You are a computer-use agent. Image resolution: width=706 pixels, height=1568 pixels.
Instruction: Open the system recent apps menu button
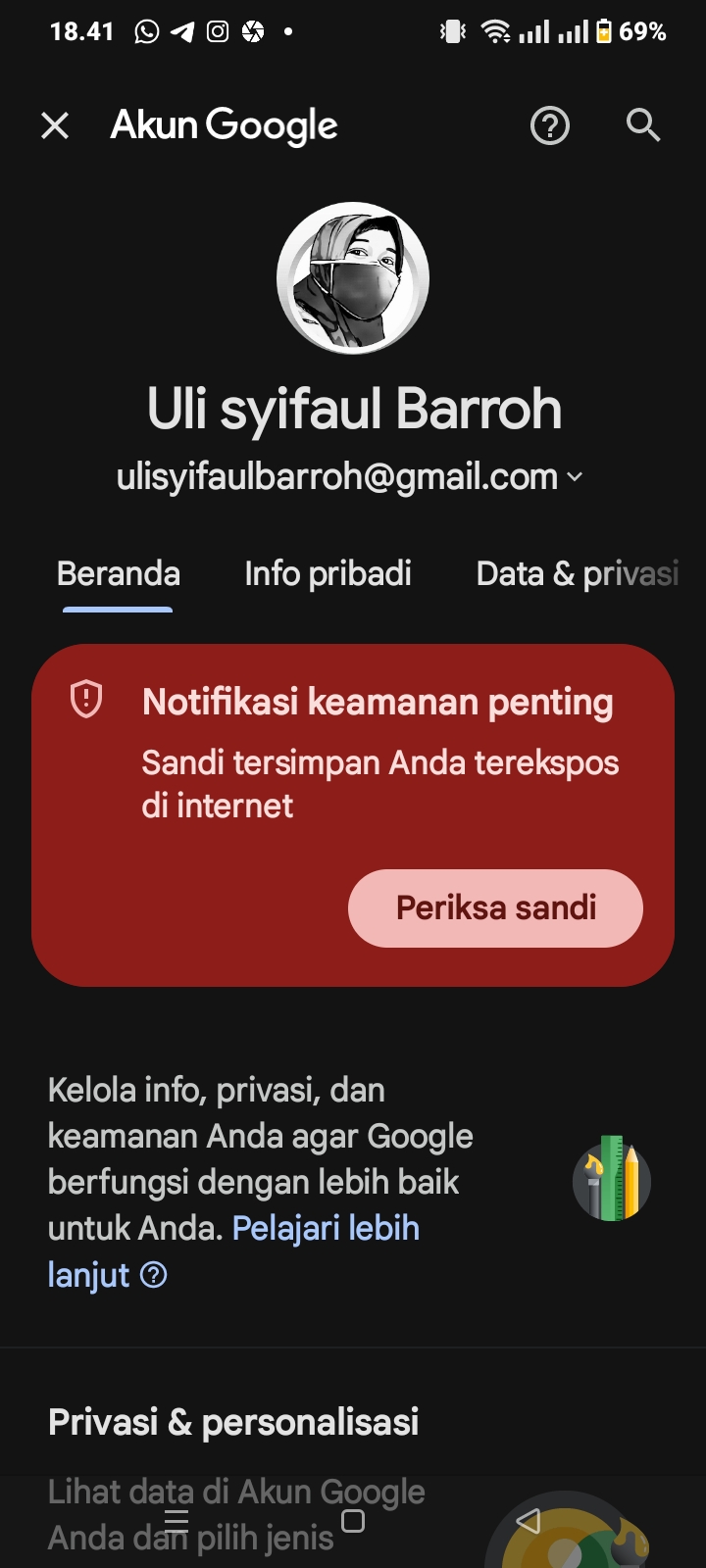tap(176, 1521)
